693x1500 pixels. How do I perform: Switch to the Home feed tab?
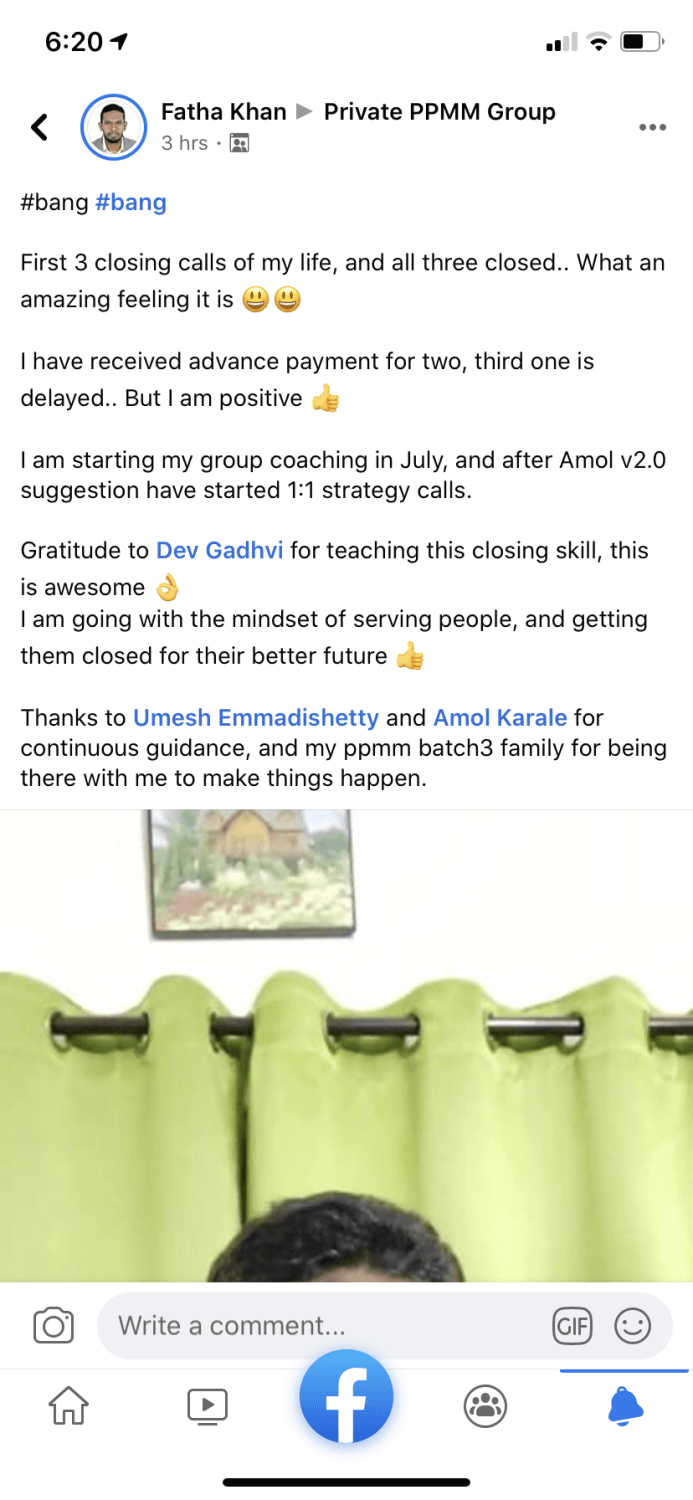pyautogui.click(x=69, y=1406)
